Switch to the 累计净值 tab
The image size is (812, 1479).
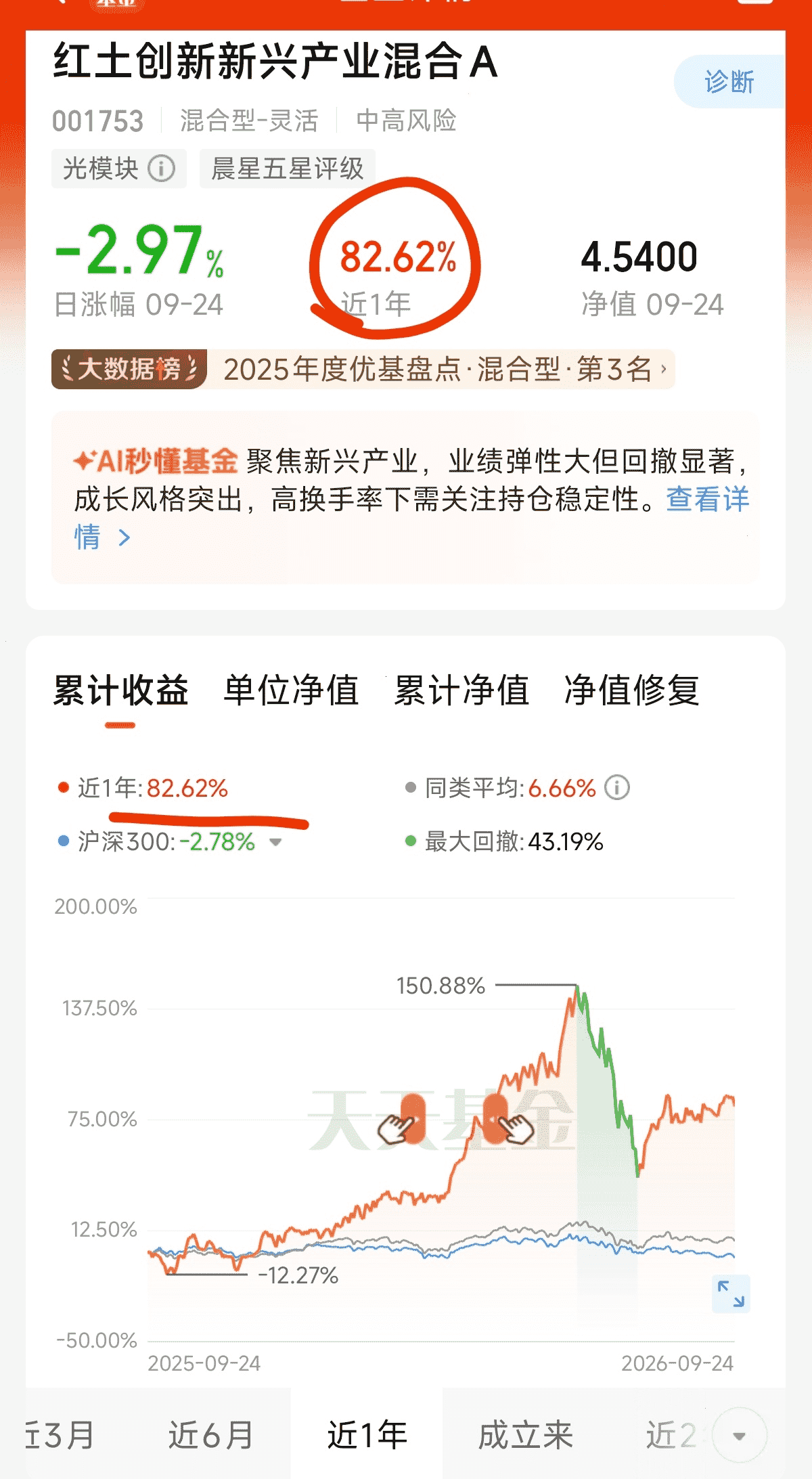click(x=461, y=690)
